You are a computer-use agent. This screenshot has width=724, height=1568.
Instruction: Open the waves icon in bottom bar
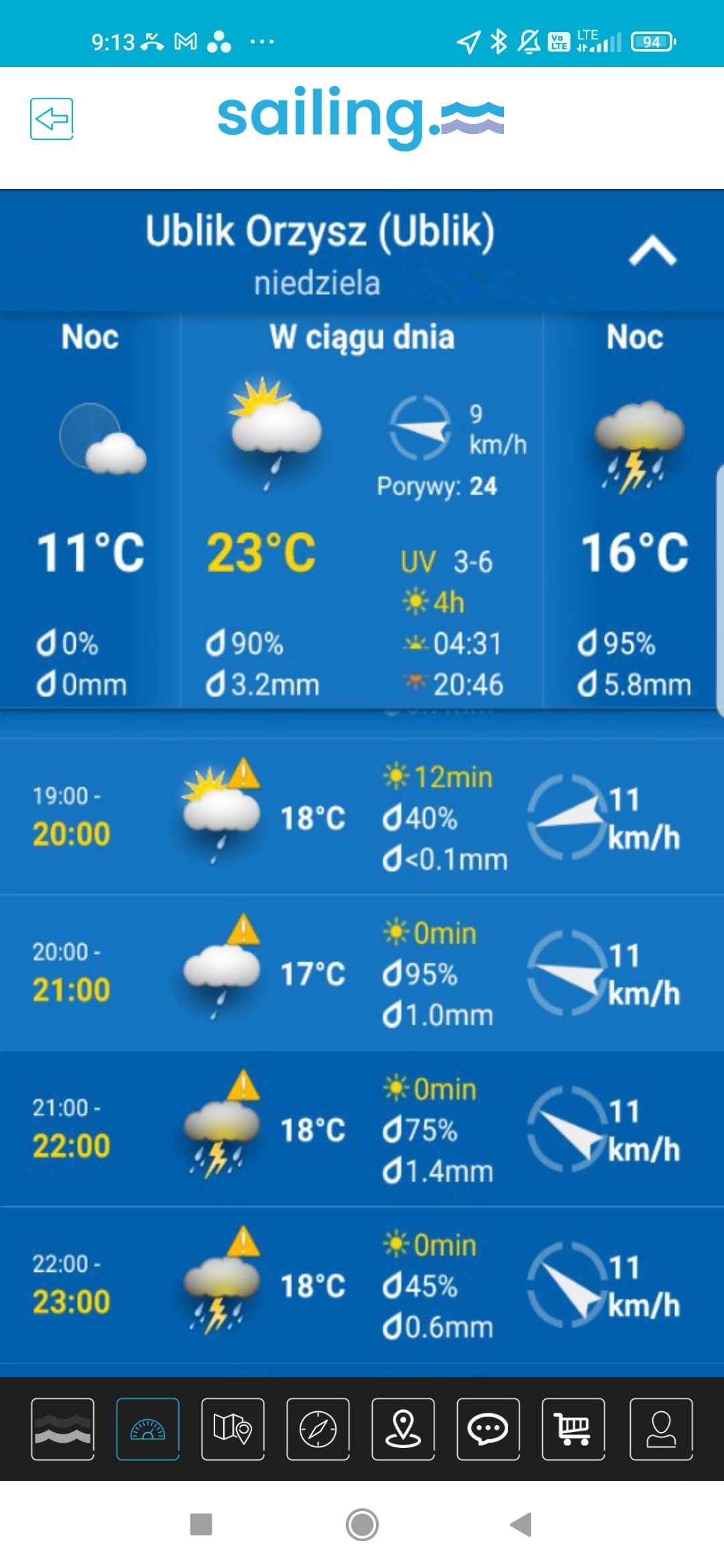pos(62,1429)
